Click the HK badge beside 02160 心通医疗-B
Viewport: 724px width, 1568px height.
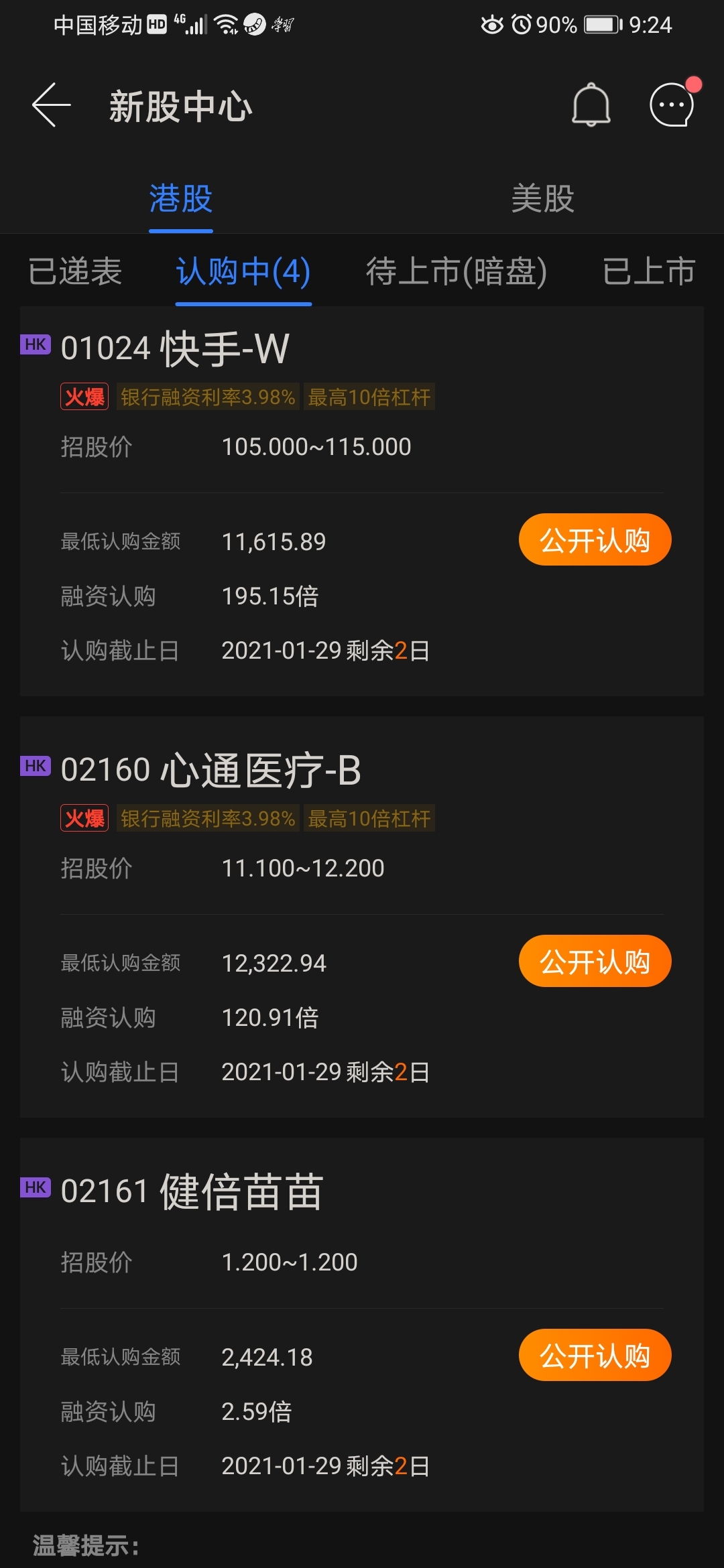click(x=36, y=767)
